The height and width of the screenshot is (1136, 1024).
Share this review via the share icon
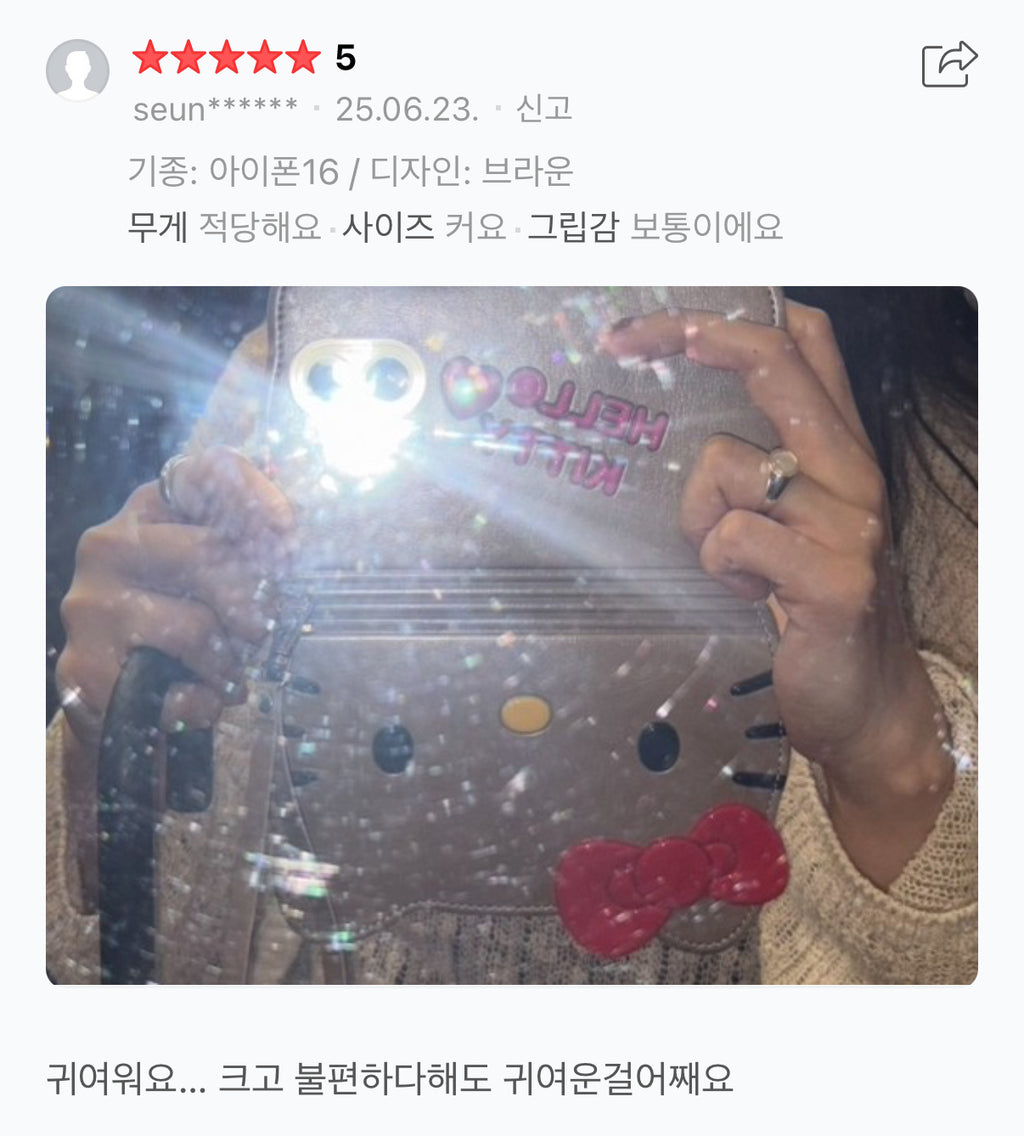click(x=948, y=65)
